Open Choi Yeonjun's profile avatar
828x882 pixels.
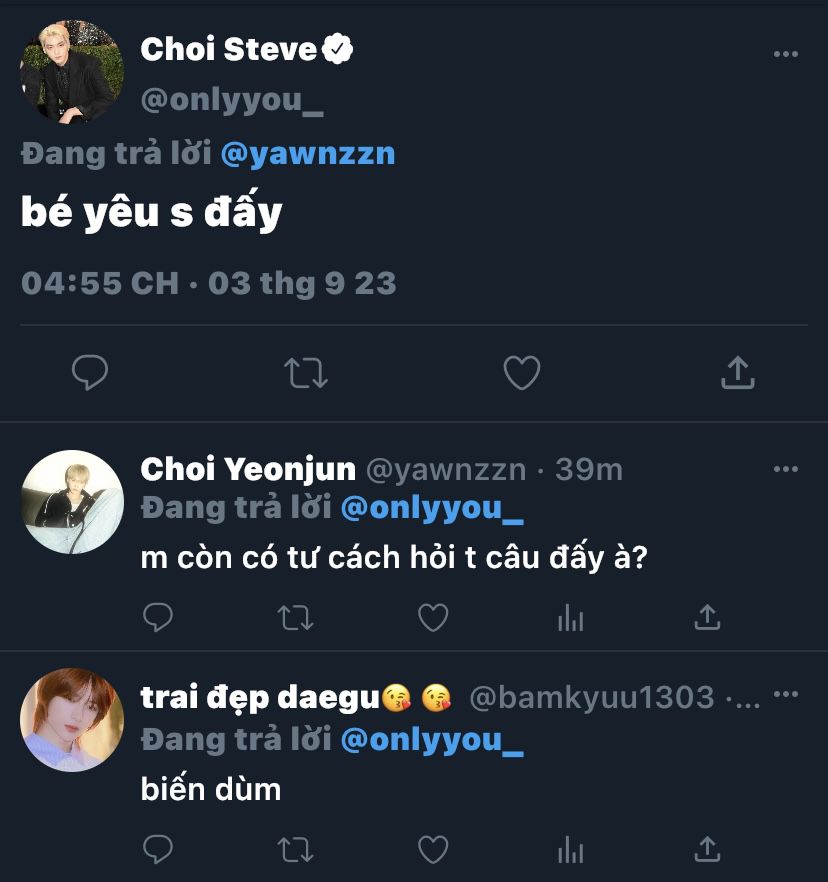pos(72,502)
